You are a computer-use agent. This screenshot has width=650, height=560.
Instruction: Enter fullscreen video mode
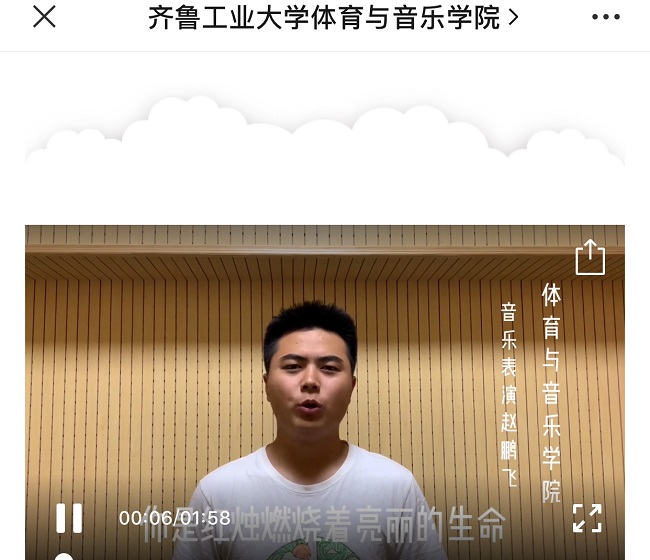pos(587,517)
